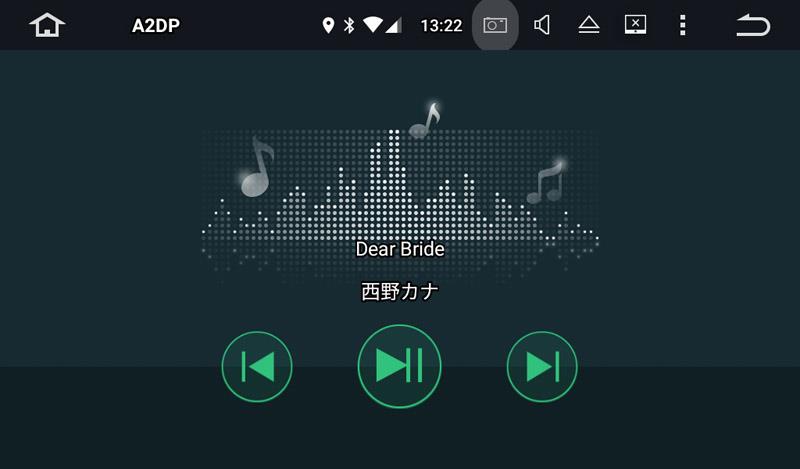Skip to the next track
Screen dimensions: 800x469
tap(542, 367)
